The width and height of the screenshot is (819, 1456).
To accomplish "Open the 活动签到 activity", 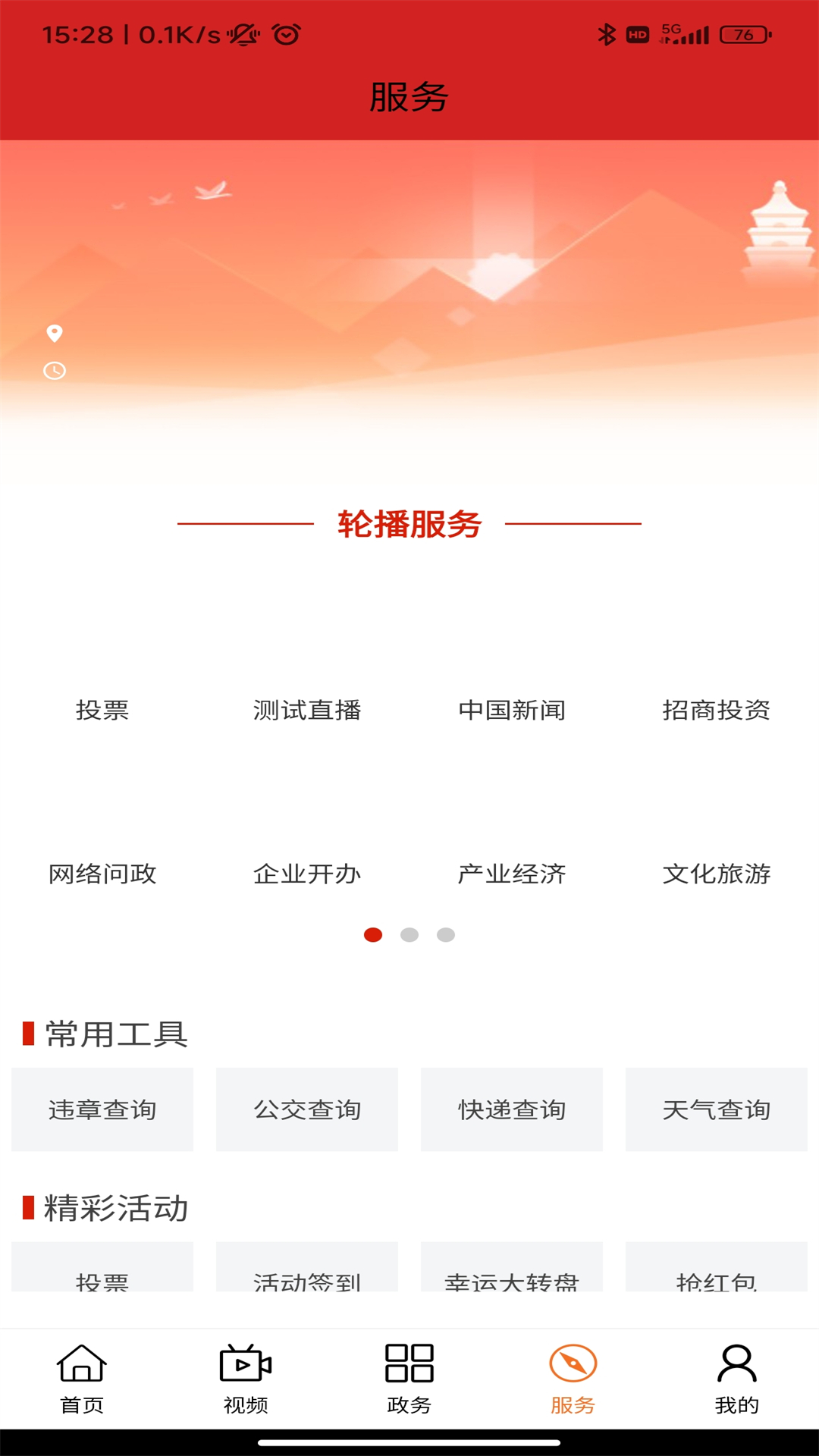I will (x=307, y=1274).
